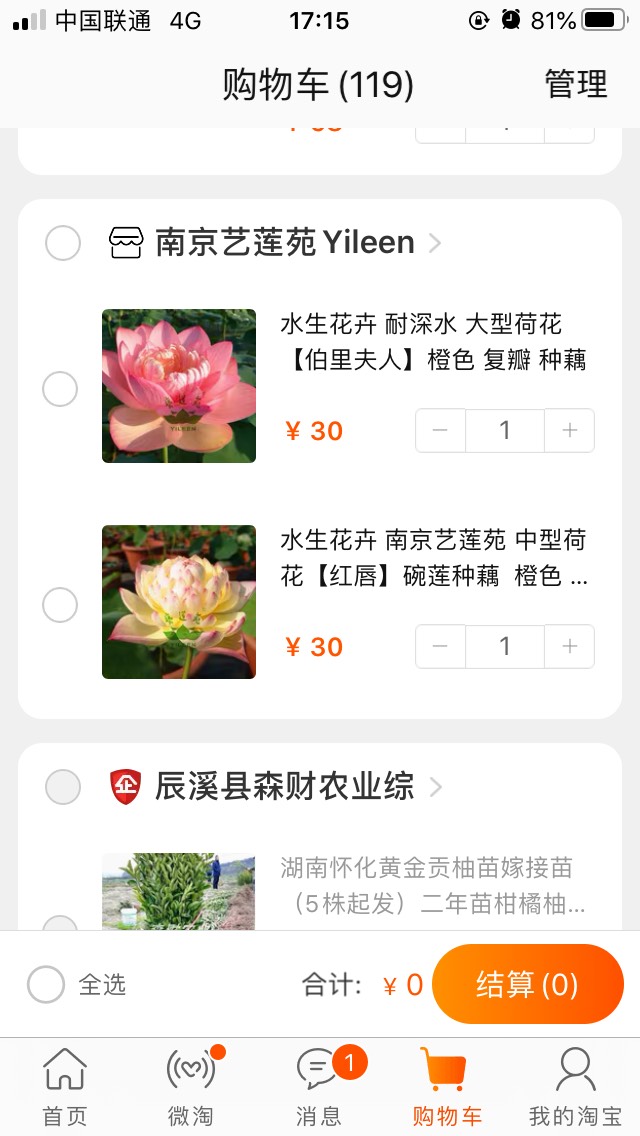The image size is (640, 1136).
Task: Toggle the 全选 select-all checkbox
Action: 46,985
